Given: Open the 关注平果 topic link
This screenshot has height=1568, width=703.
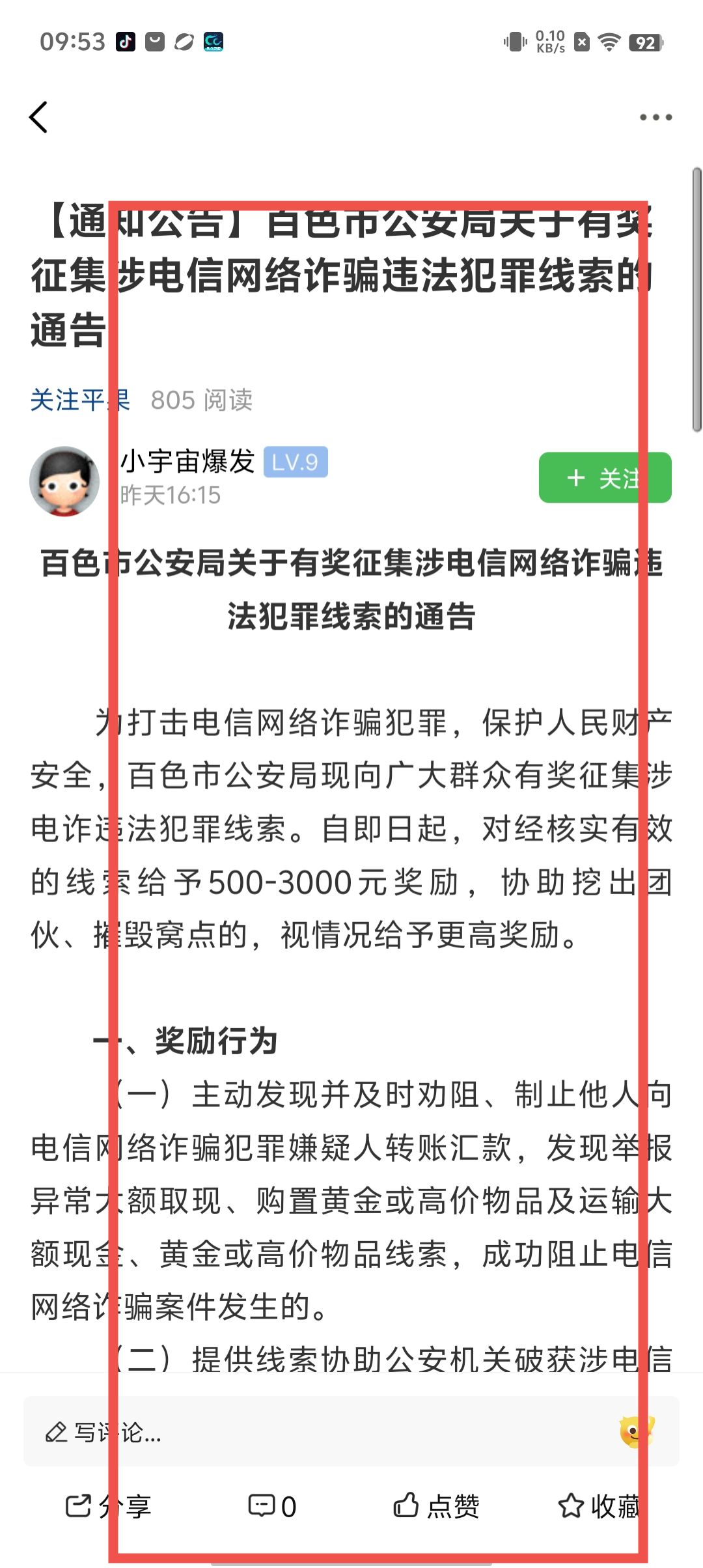Looking at the screenshot, I should 79,400.
